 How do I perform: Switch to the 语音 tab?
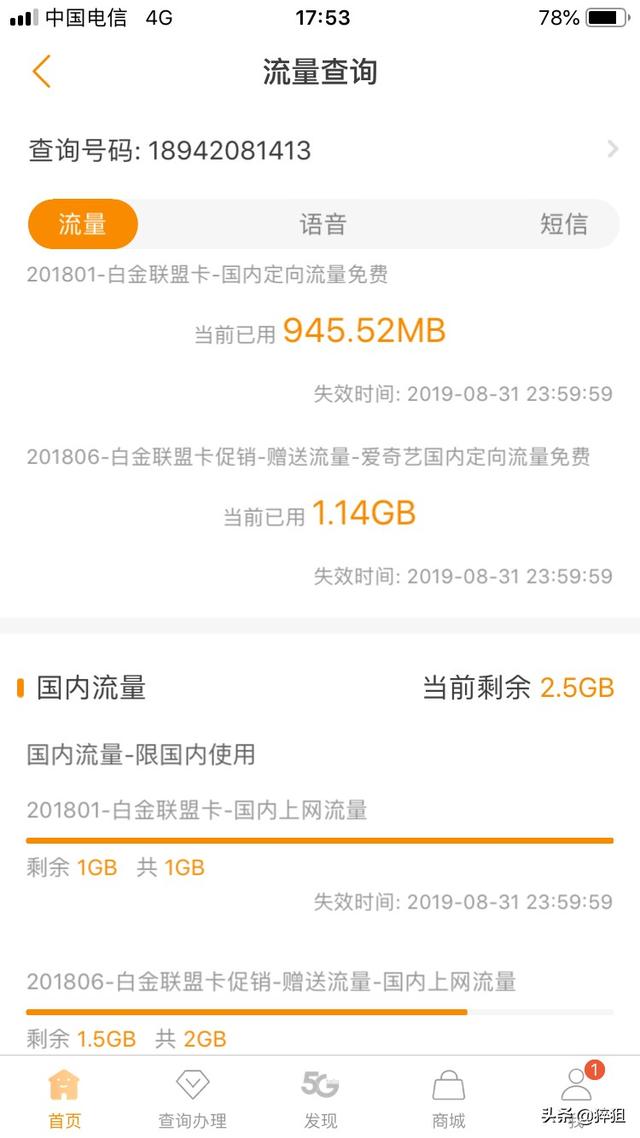322,224
